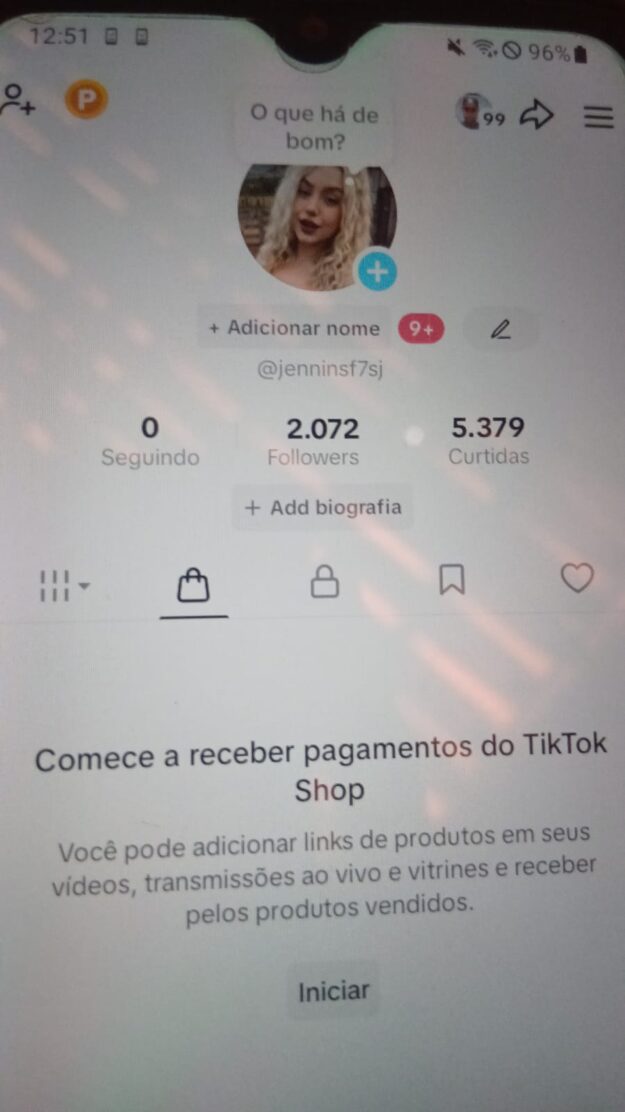The width and height of the screenshot is (625, 1112).
Task: Open the saved bookmarks tab
Action: [452, 580]
